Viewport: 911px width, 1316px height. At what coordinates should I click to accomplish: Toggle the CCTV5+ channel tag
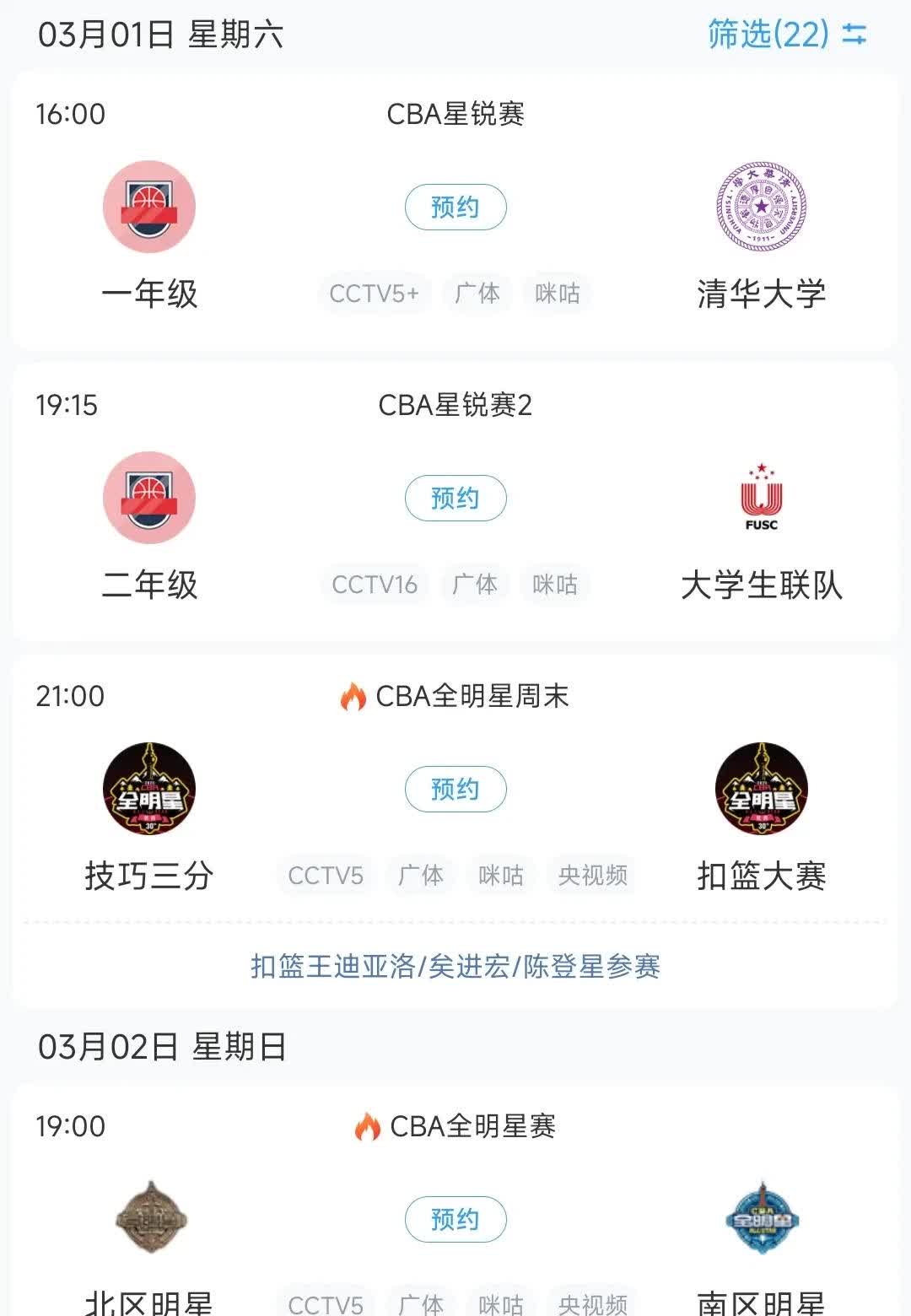point(376,294)
